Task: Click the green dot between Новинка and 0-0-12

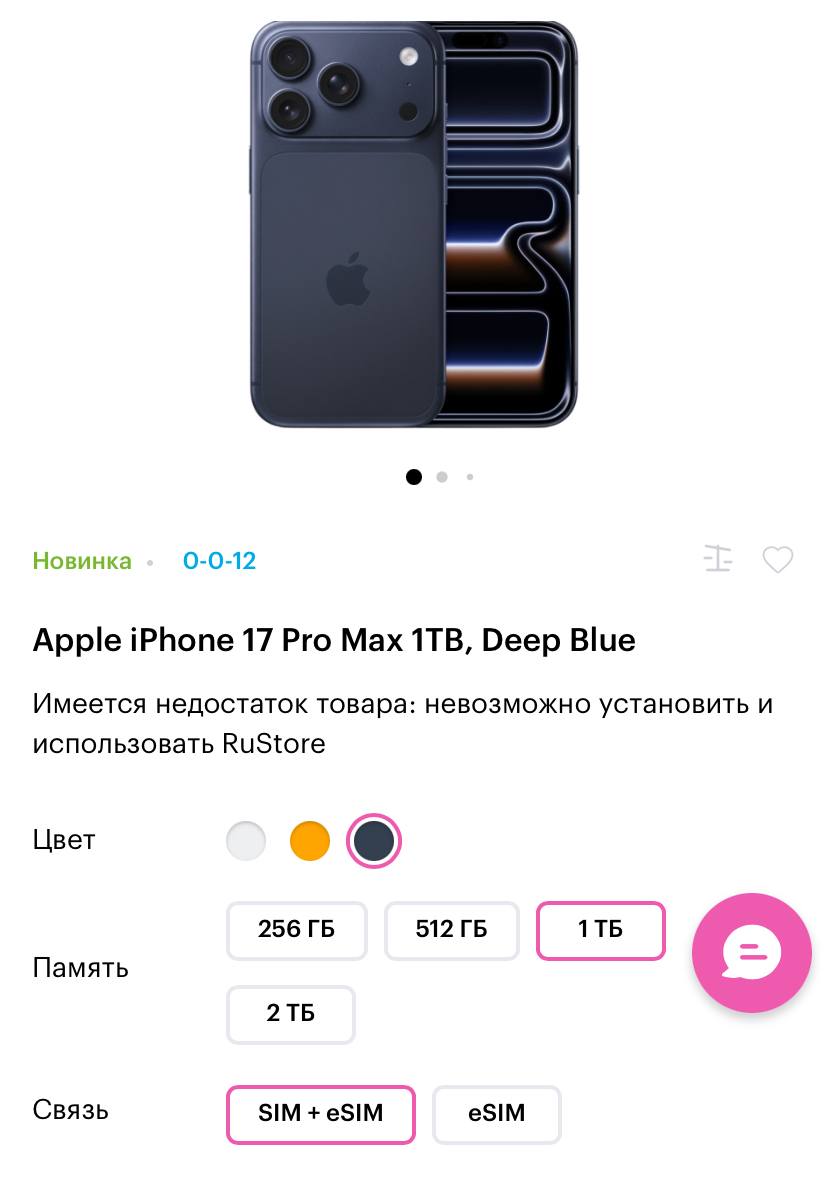Action: (x=150, y=562)
